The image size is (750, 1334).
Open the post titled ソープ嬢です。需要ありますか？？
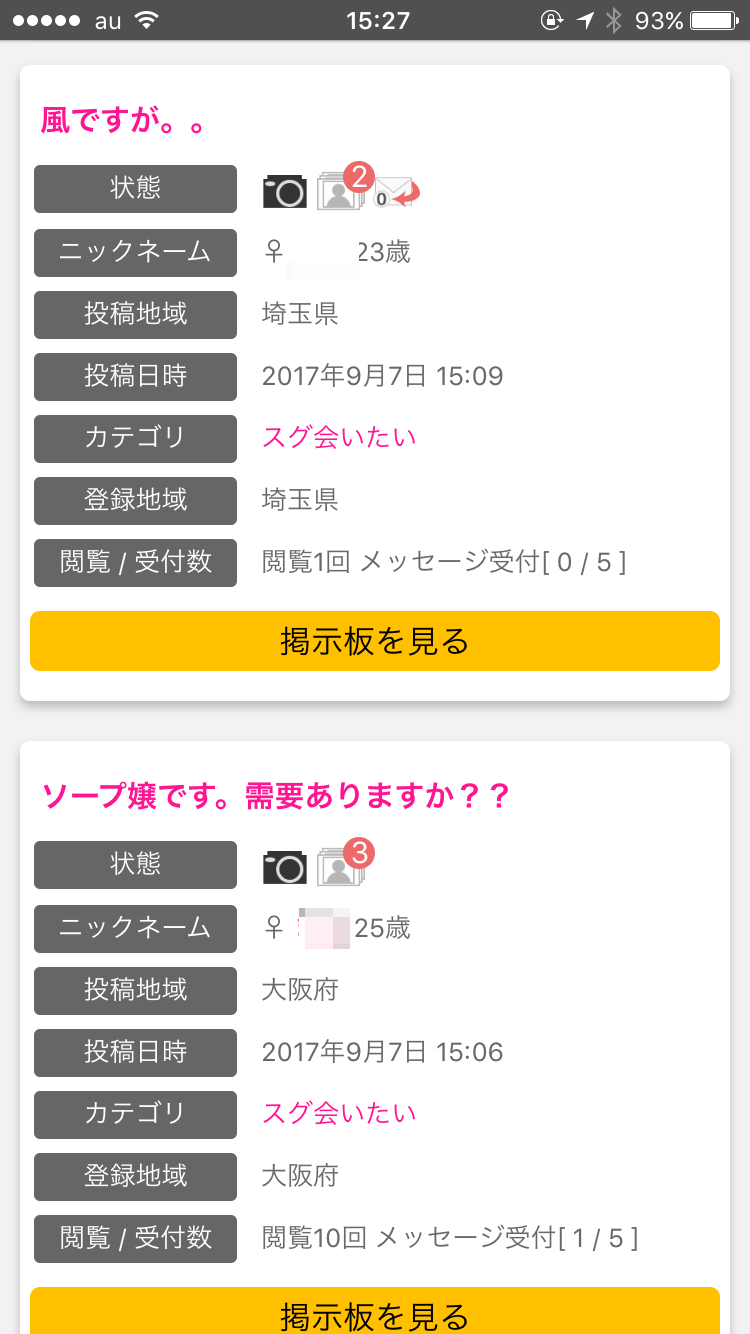pyautogui.click(x=276, y=796)
